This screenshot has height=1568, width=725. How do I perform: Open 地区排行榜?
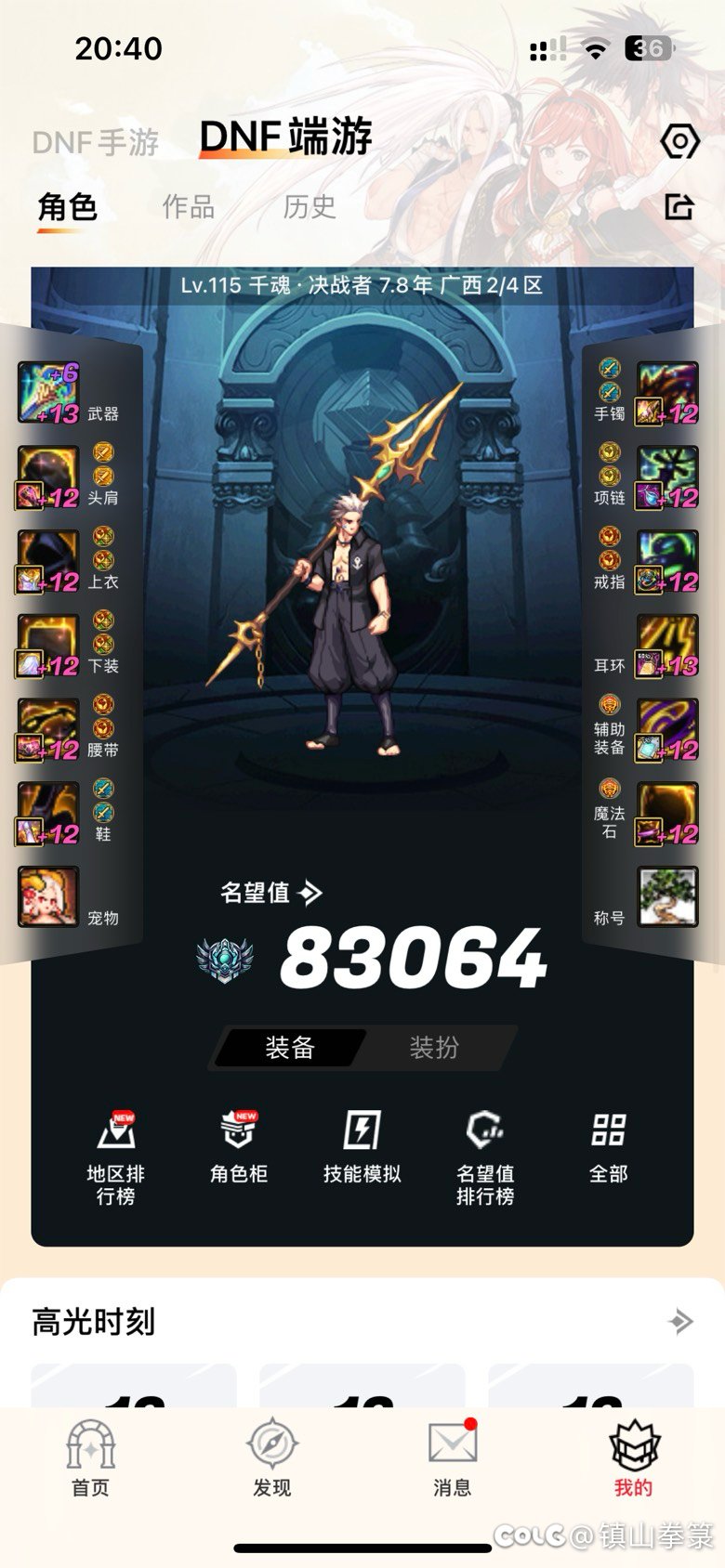point(116,1156)
